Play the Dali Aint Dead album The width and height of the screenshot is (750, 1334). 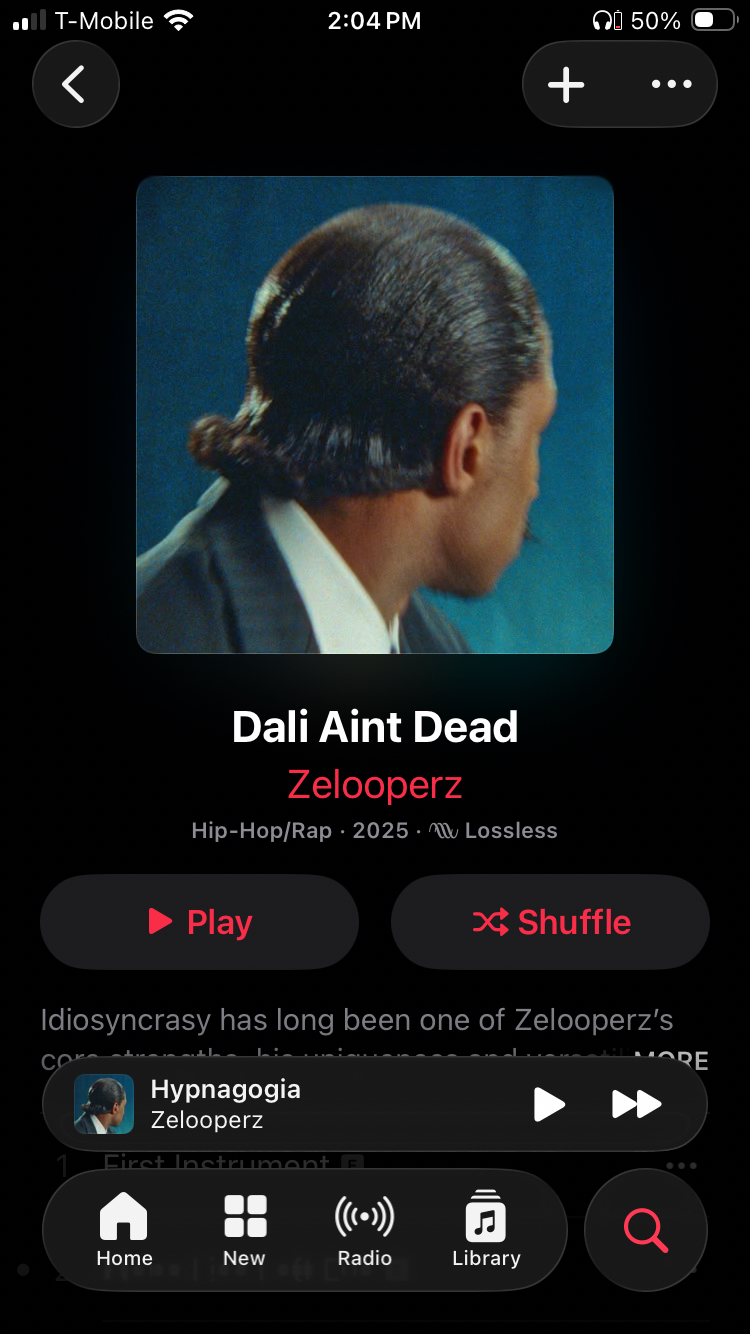[x=200, y=921]
